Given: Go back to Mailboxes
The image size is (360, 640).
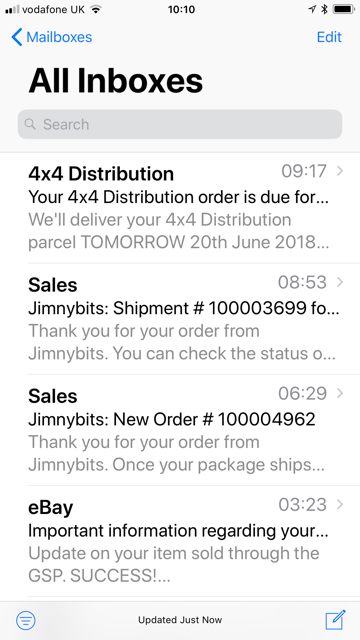Looking at the screenshot, I should [x=51, y=37].
